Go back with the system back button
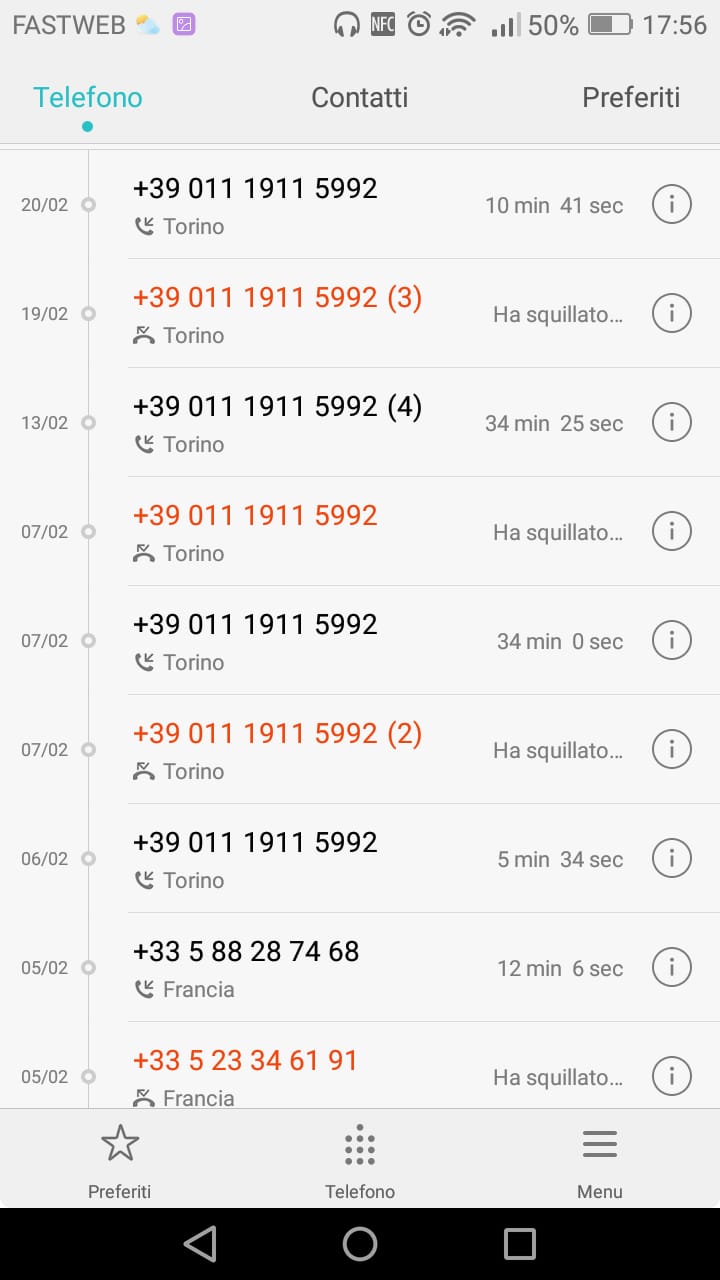Image resolution: width=720 pixels, height=1280 pixels. point(201,1243)
